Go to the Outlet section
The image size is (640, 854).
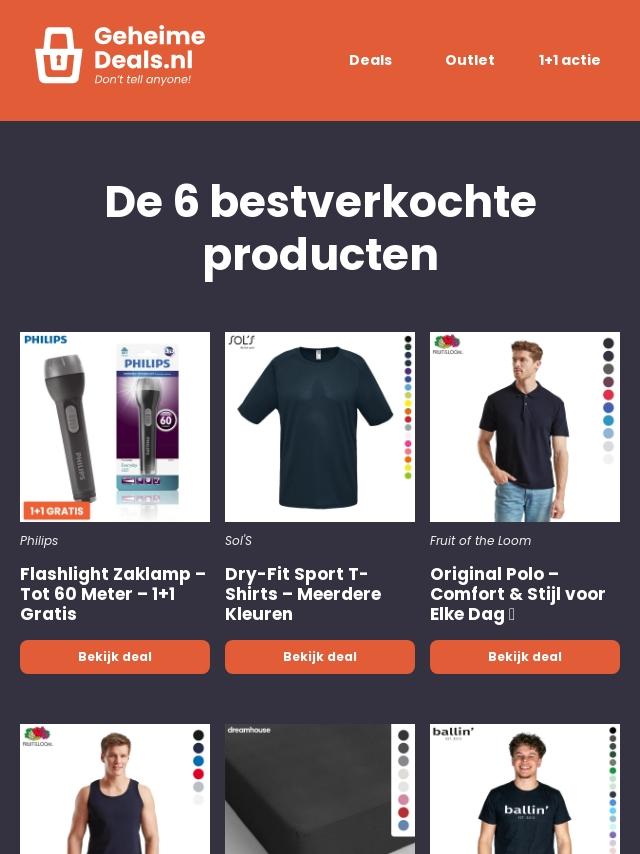[469, 60]
